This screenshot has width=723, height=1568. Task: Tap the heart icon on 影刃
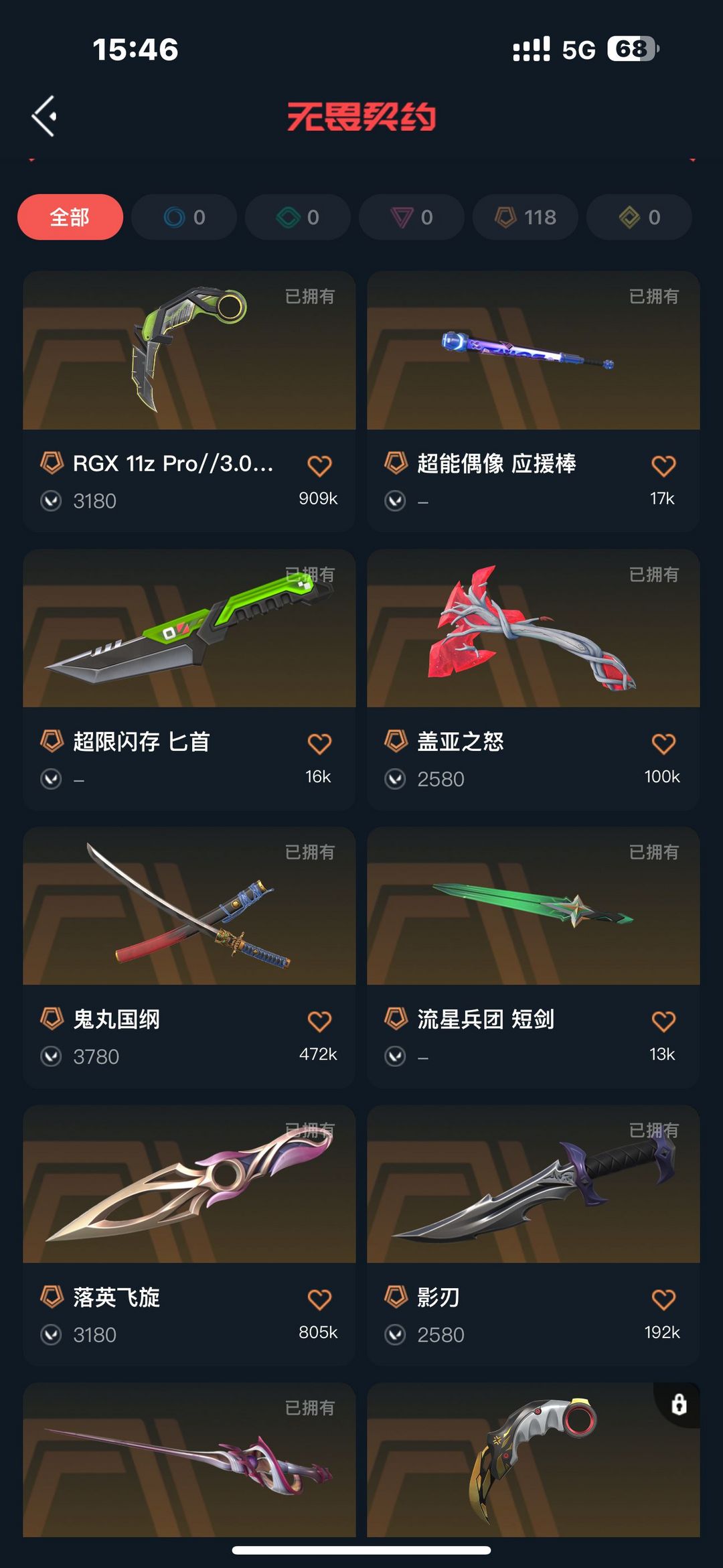coord(663,1299)
